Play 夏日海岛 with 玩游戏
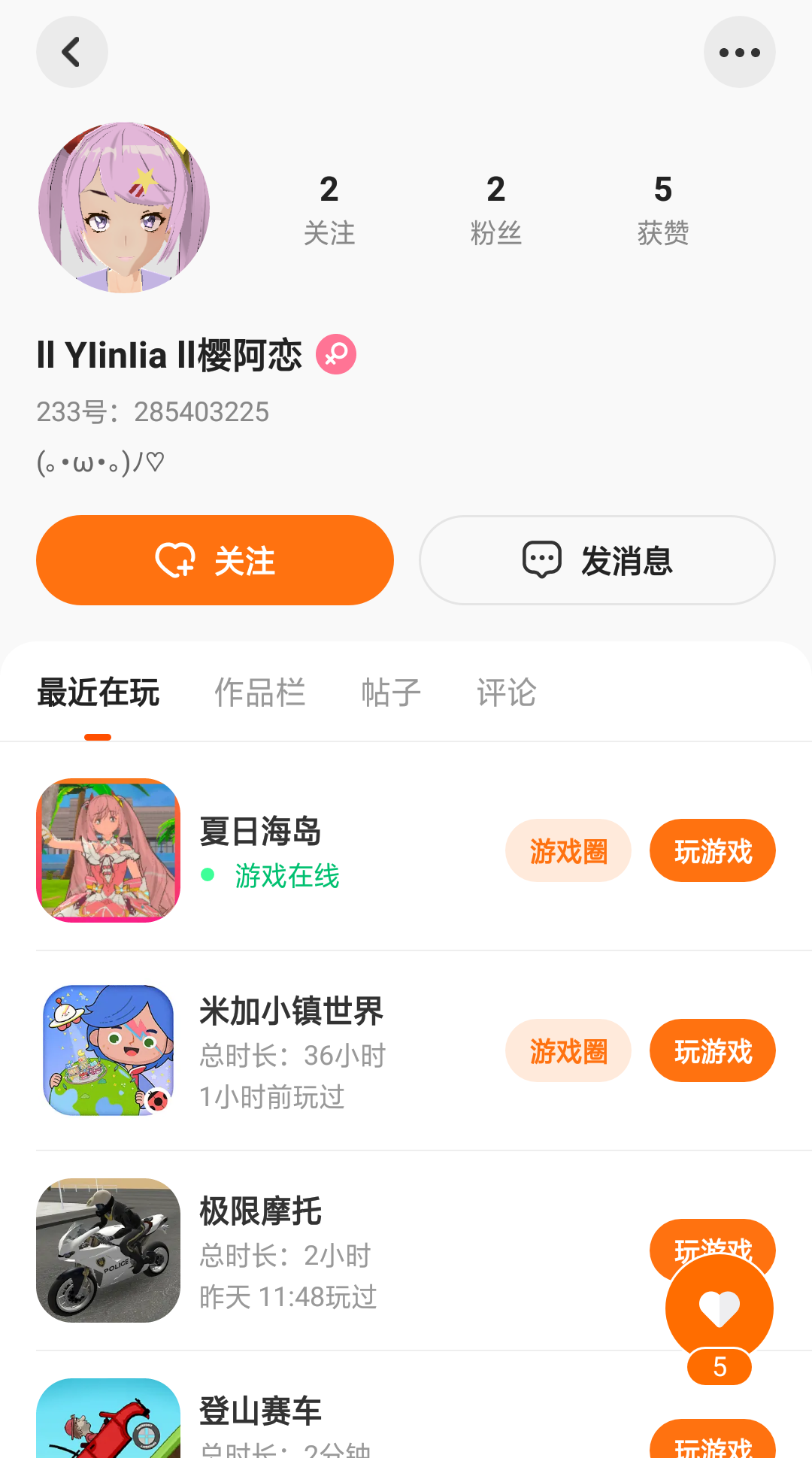Screen dimensions: 812x1458 tap(712, 850)
